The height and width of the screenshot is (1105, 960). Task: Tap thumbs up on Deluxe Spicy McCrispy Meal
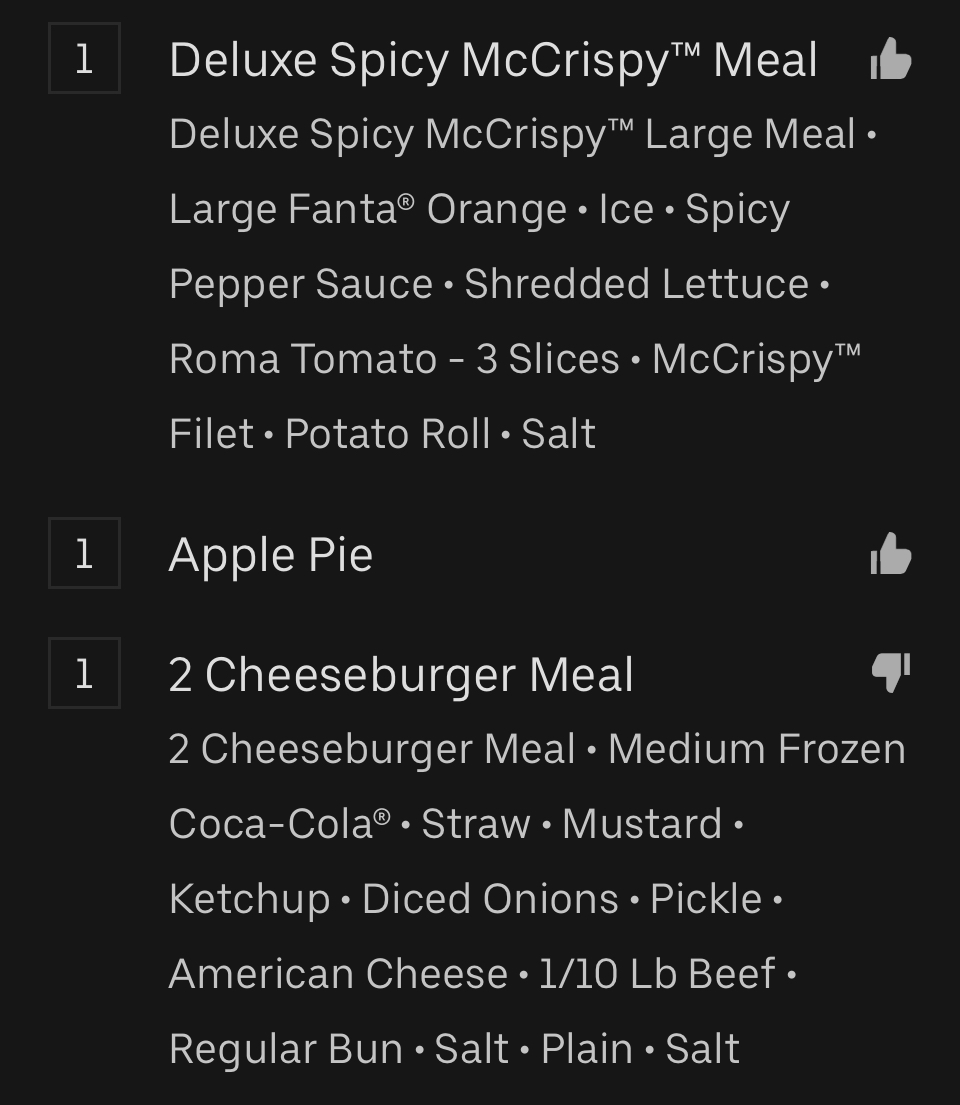(x=890, y=59)
